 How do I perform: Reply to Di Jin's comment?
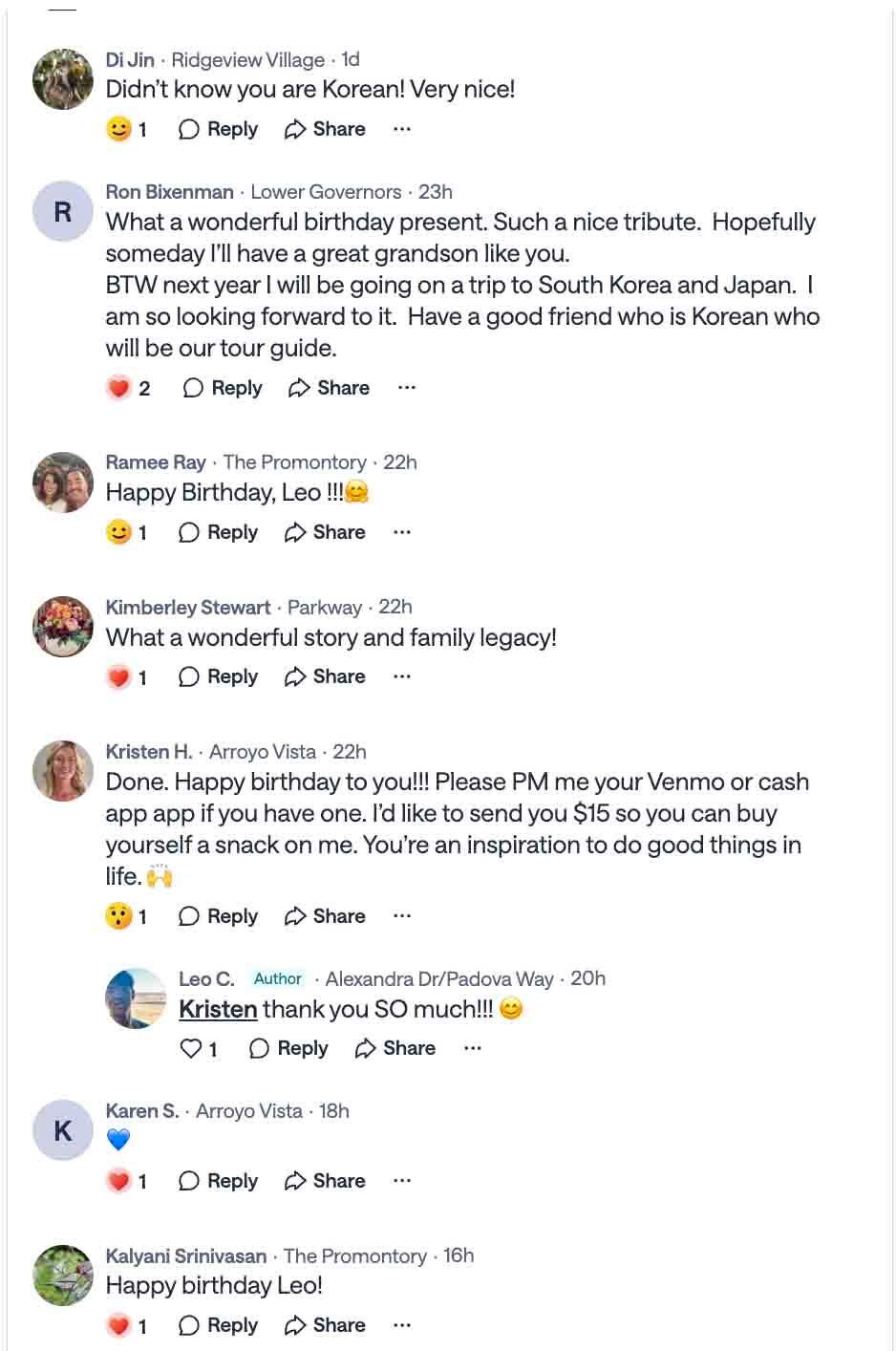219,129
